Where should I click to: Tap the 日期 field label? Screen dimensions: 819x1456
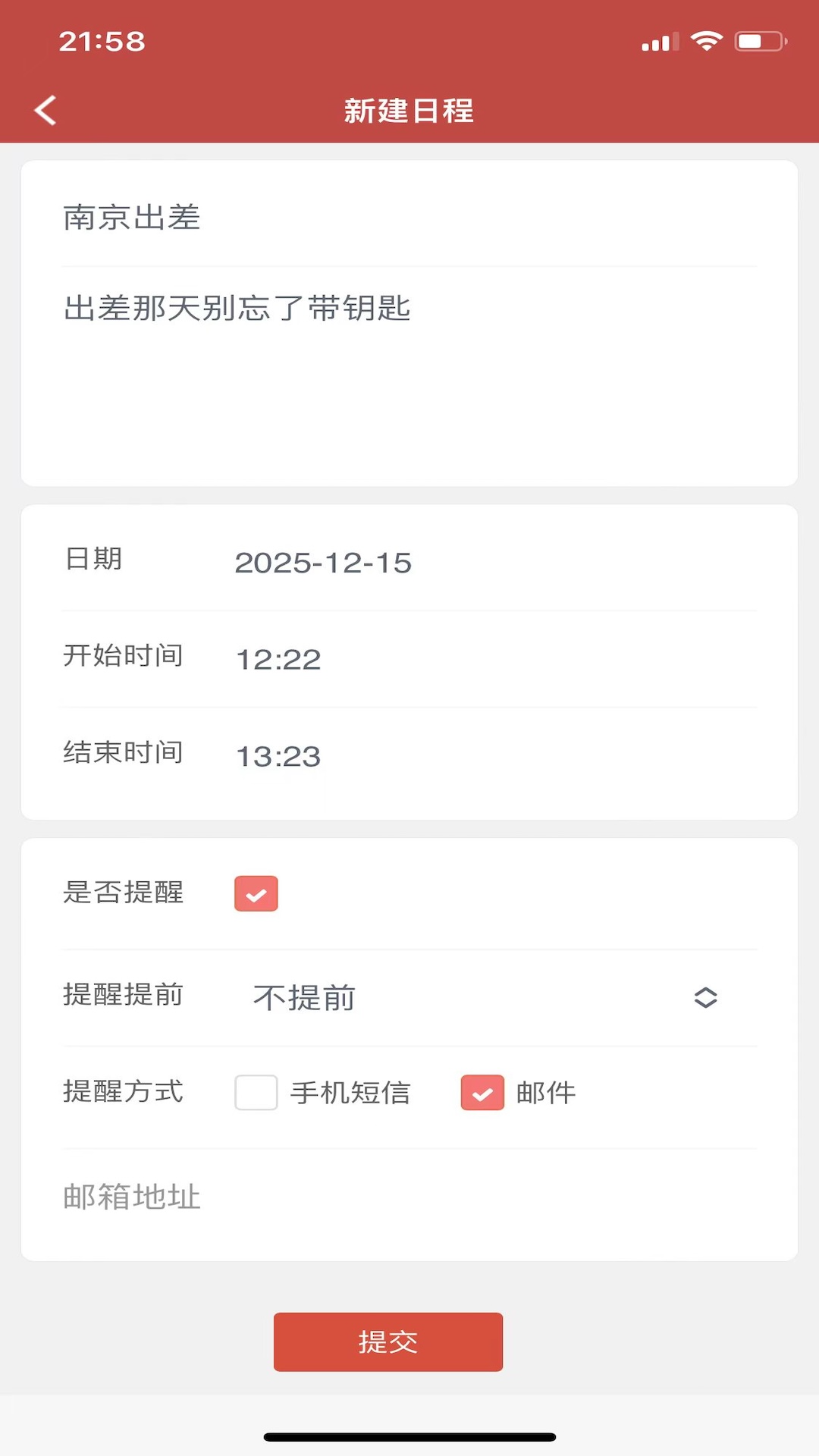point(92,560)
